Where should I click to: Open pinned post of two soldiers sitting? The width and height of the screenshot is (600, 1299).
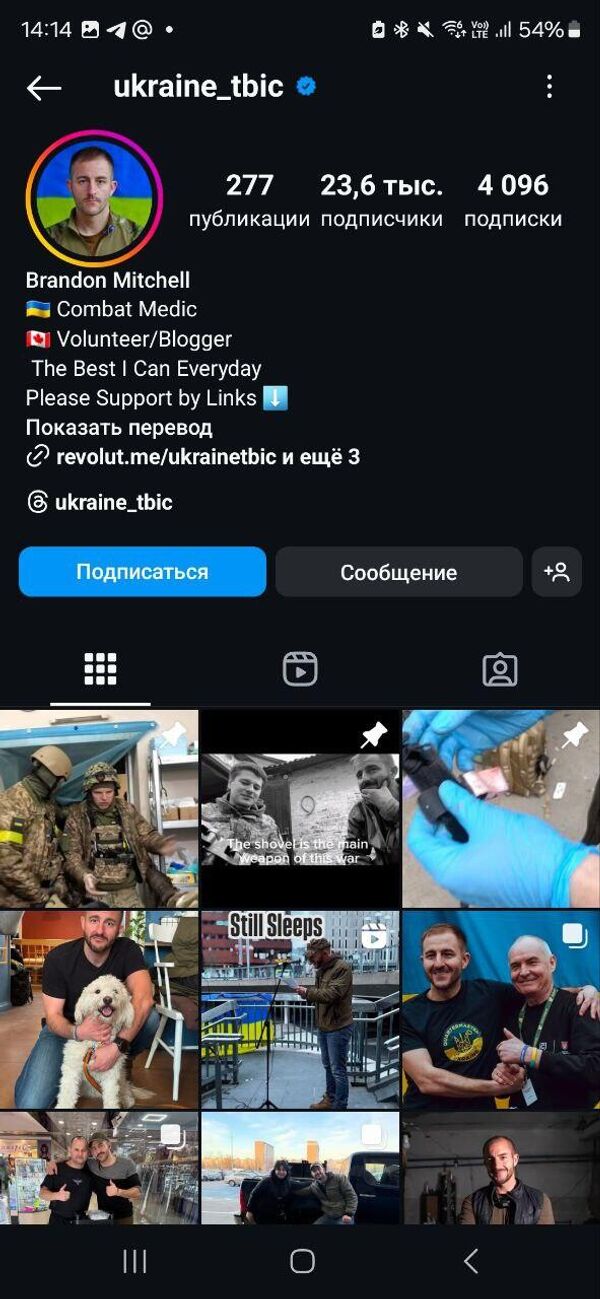(99, 808)
